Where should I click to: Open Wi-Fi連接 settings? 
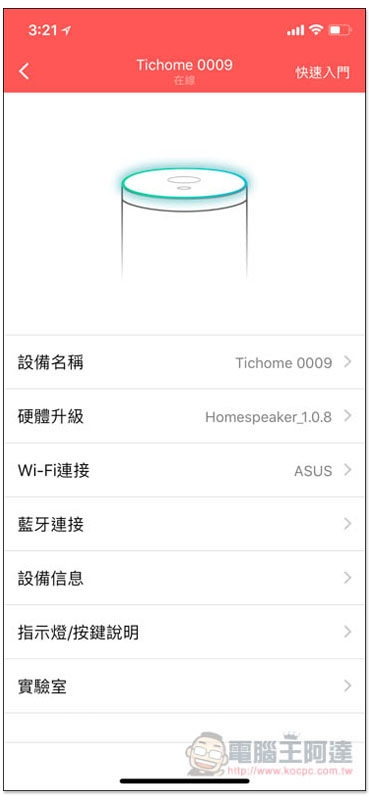point(184,470)
